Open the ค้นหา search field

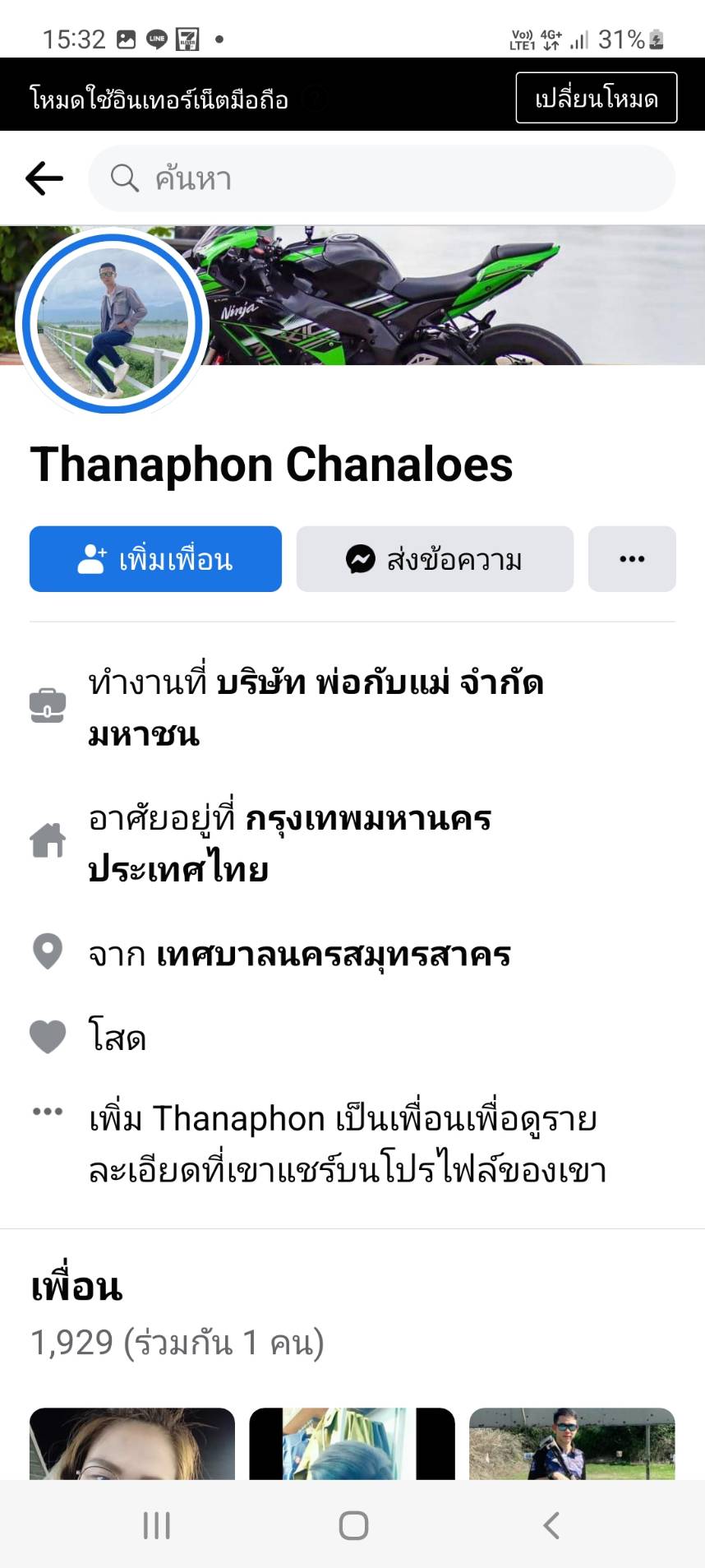tap(381, 178)
